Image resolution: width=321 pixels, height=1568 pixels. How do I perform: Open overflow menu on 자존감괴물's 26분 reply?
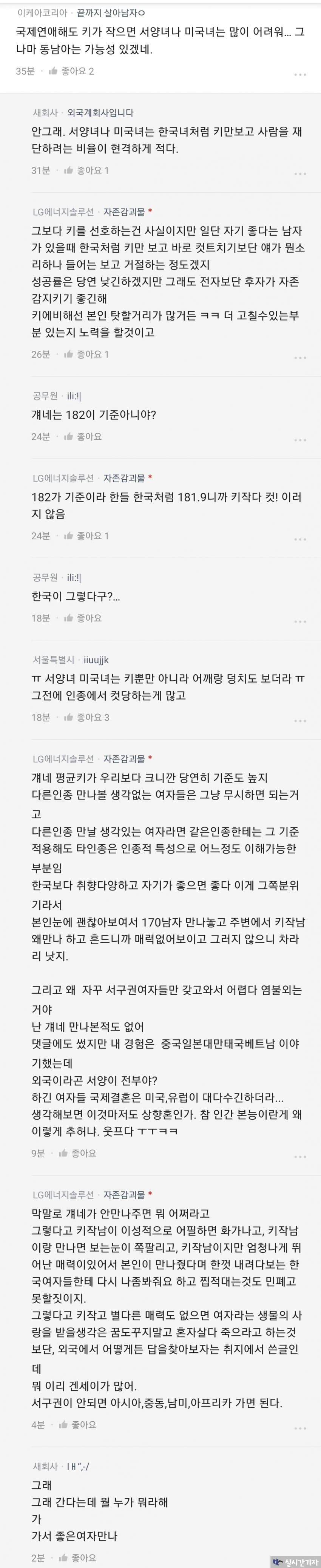[x=300, y=357]
